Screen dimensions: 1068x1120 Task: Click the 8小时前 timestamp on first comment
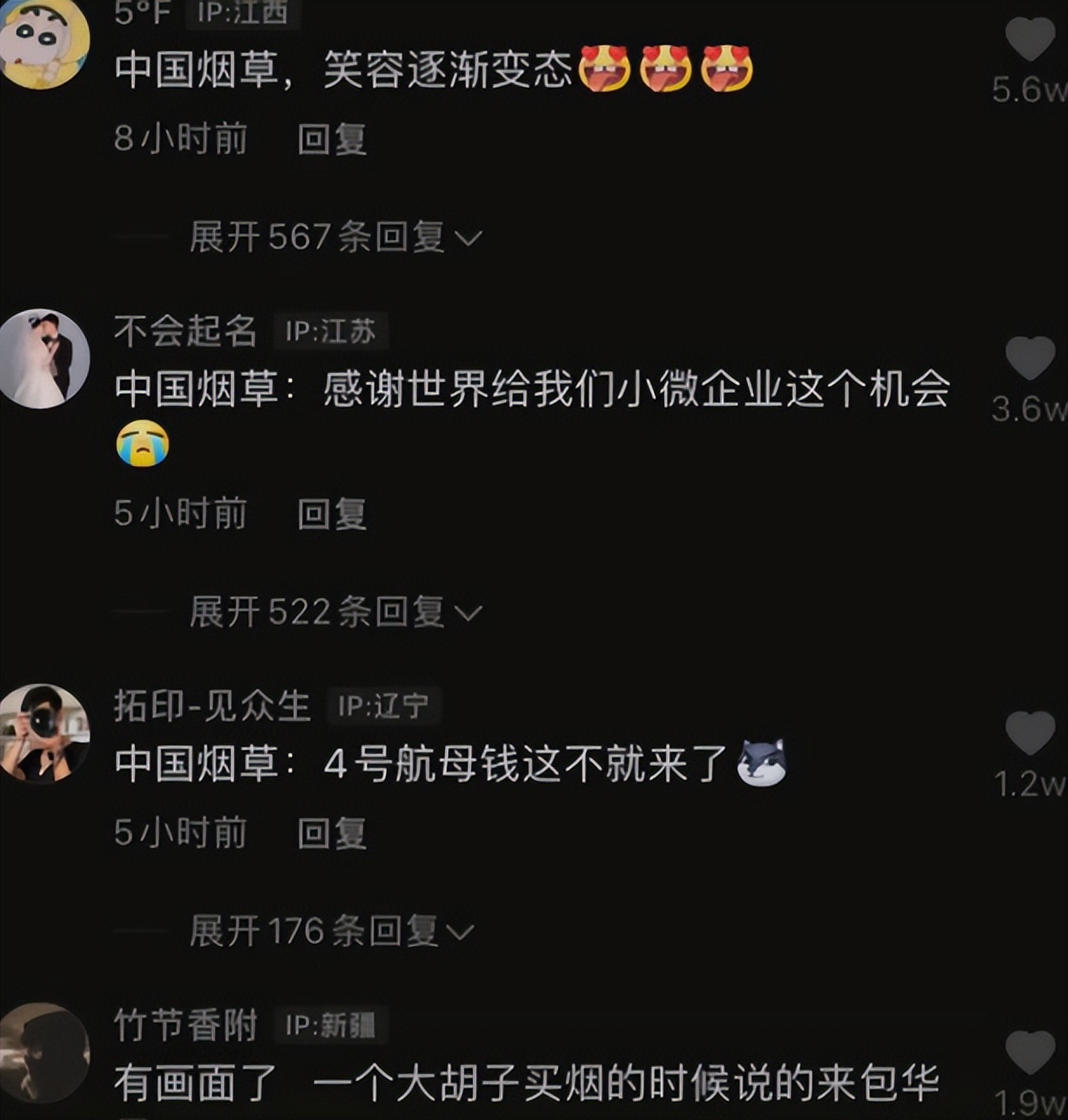pyautogui.click(x=181, y=139)
